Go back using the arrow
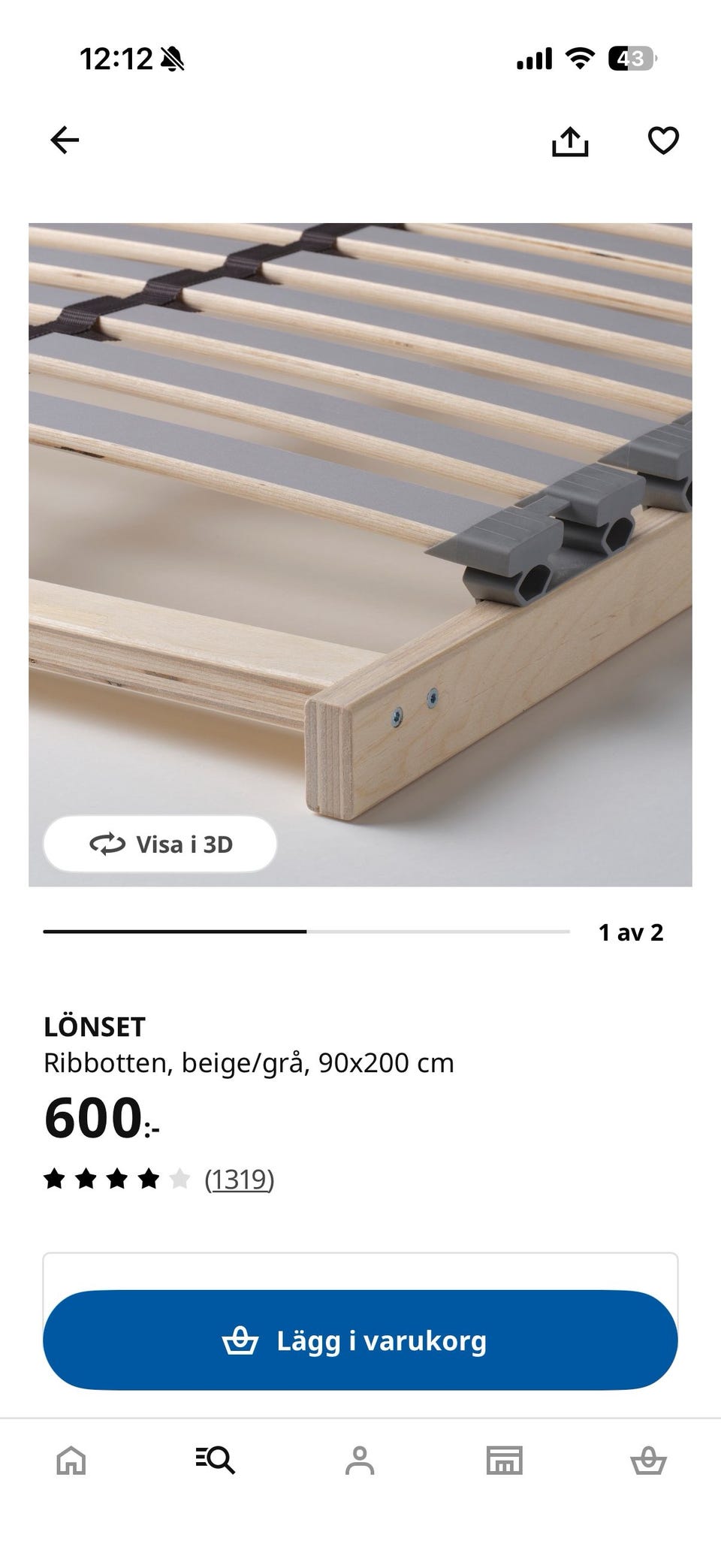The height and width of the screenshot is (1568, 721). (x=65, y=140)
